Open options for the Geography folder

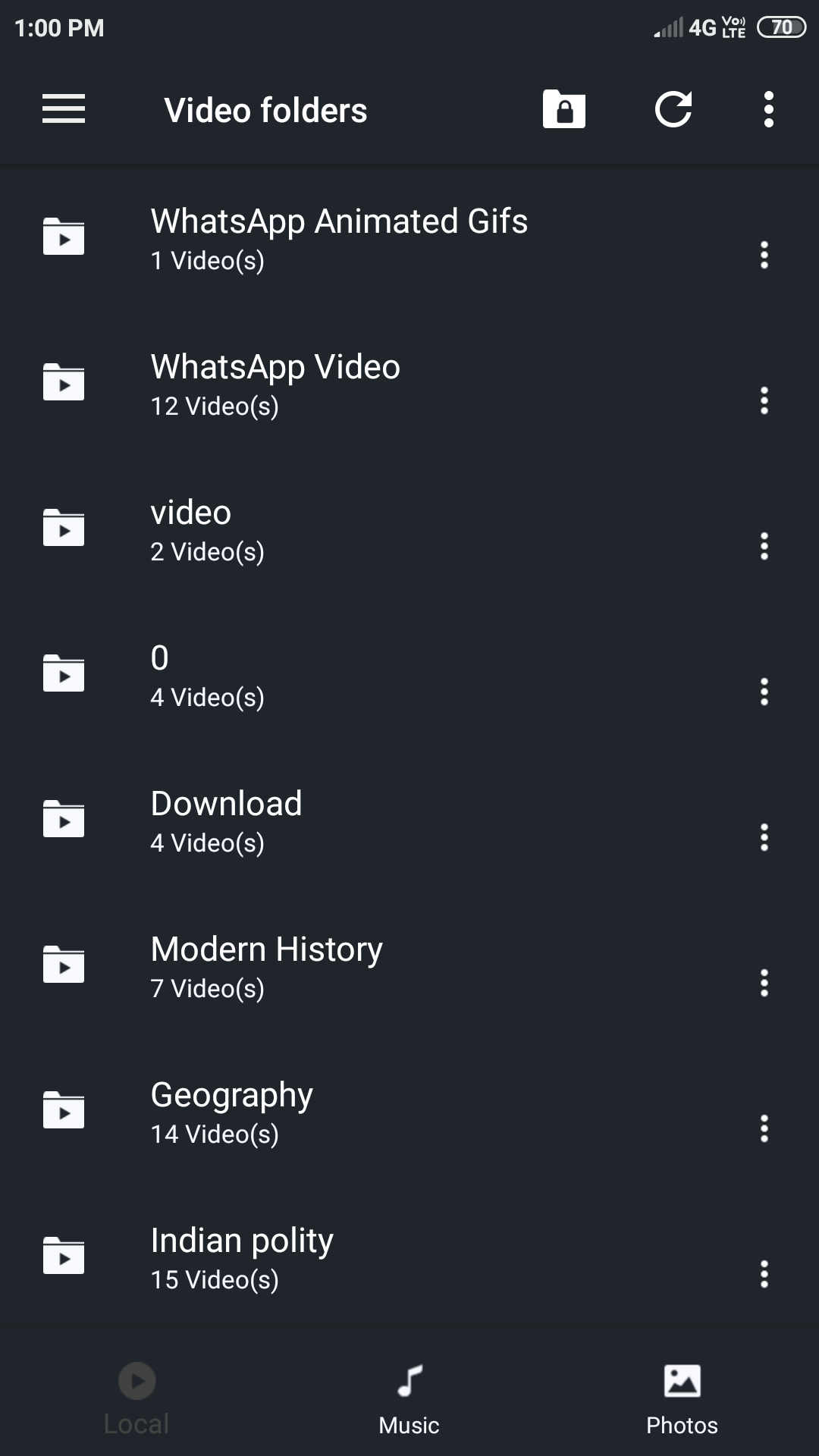point(764,1128)
